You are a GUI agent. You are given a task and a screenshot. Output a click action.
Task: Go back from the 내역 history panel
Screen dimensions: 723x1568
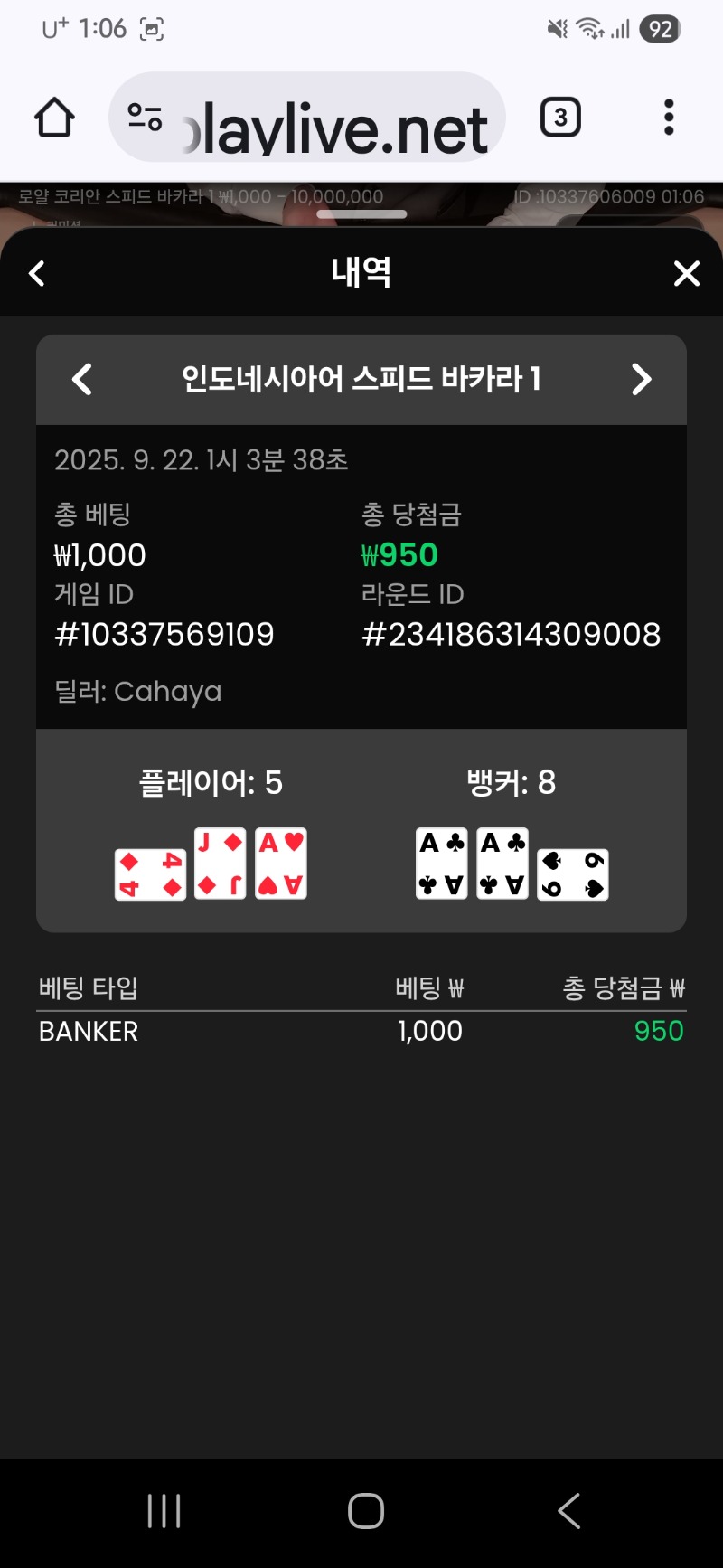37,273
